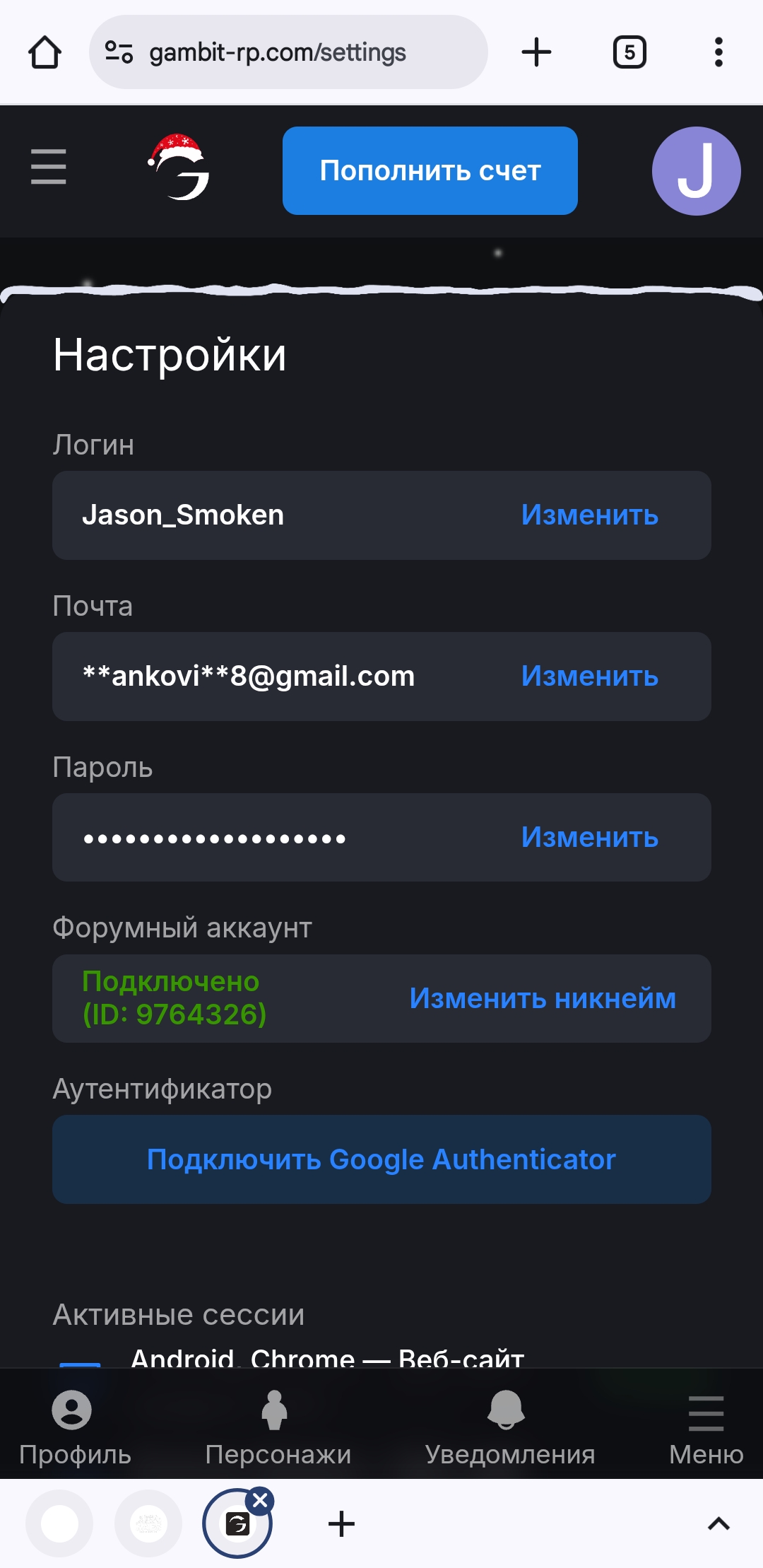763x1568 pixels.
Task: Connect Google Authenticator
Action: [x=381, y=1159]
